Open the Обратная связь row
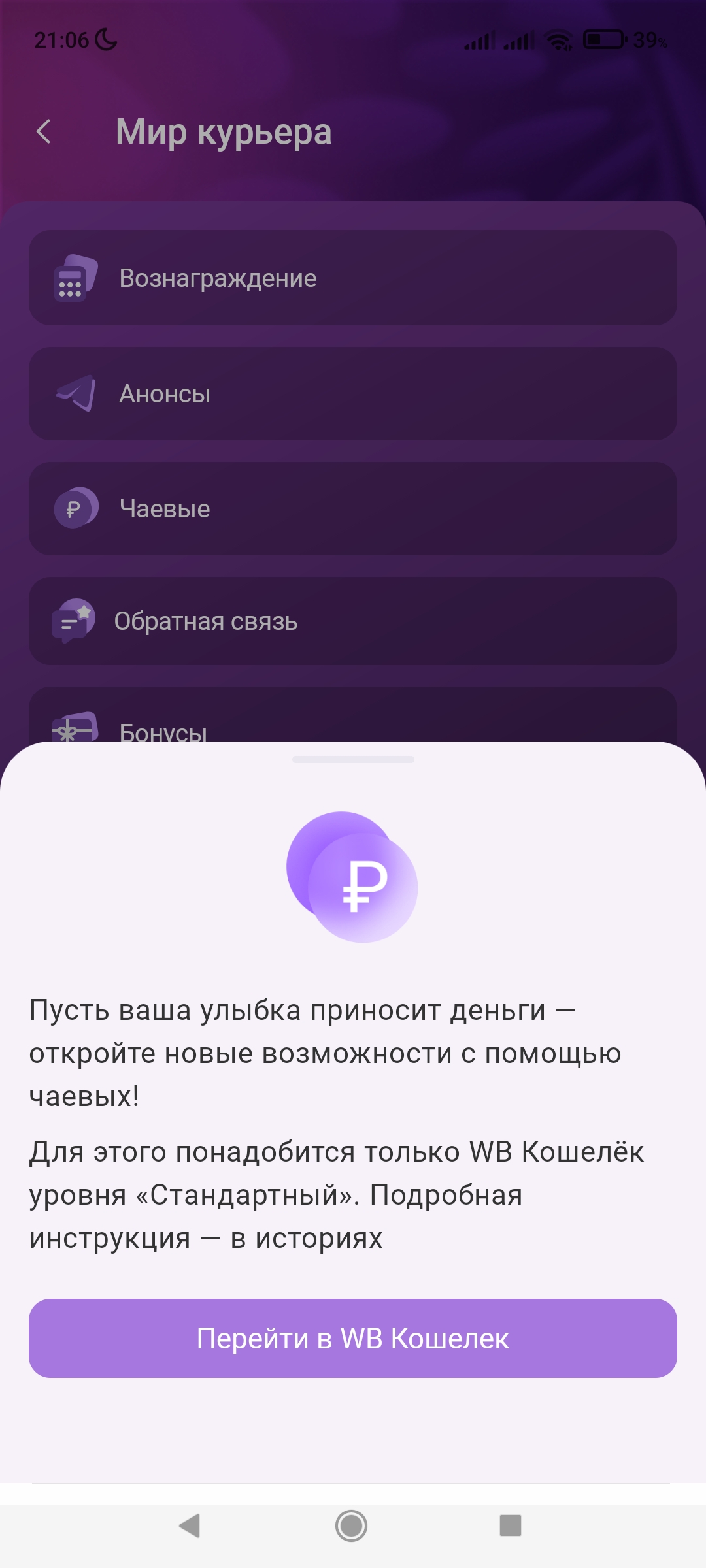 point(353,621)
